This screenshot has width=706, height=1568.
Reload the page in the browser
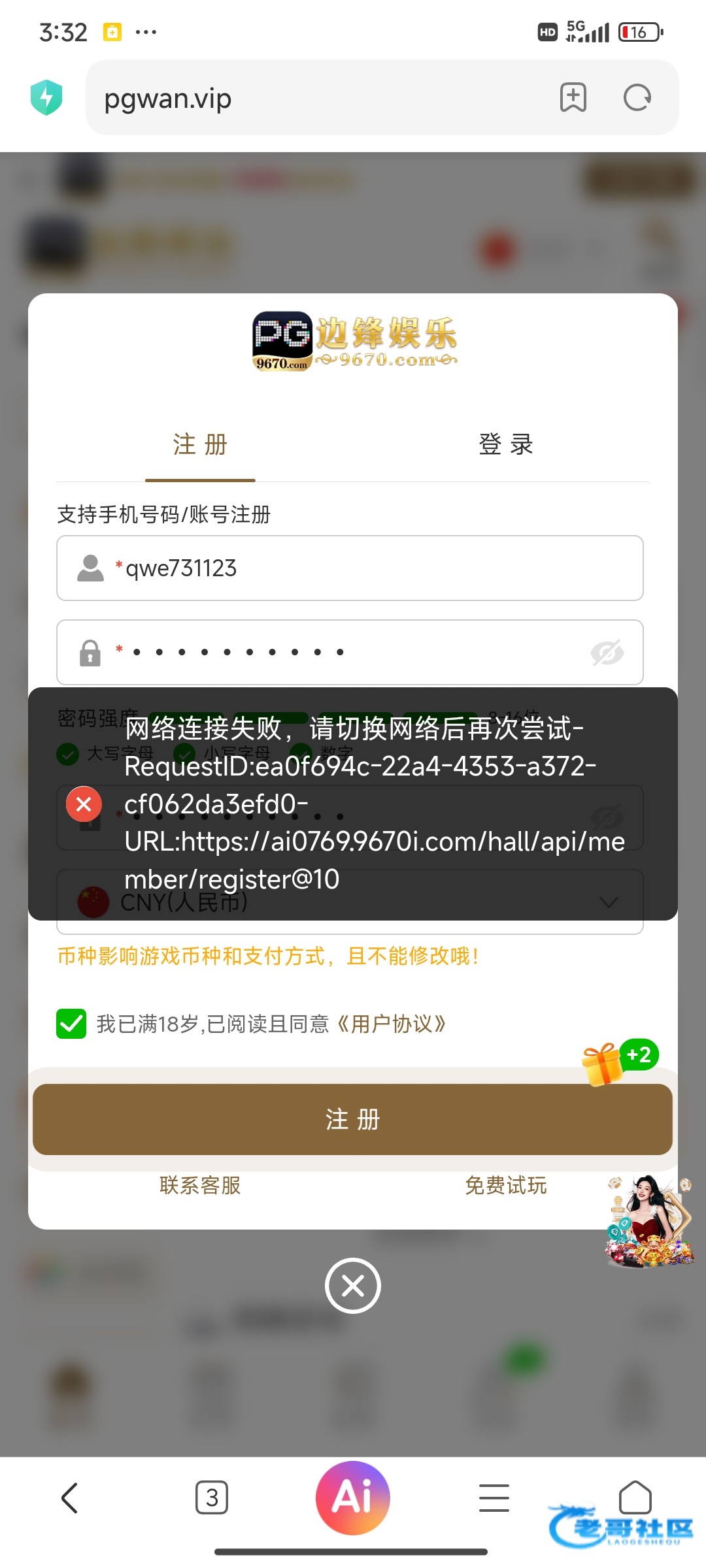coord(637,98)
